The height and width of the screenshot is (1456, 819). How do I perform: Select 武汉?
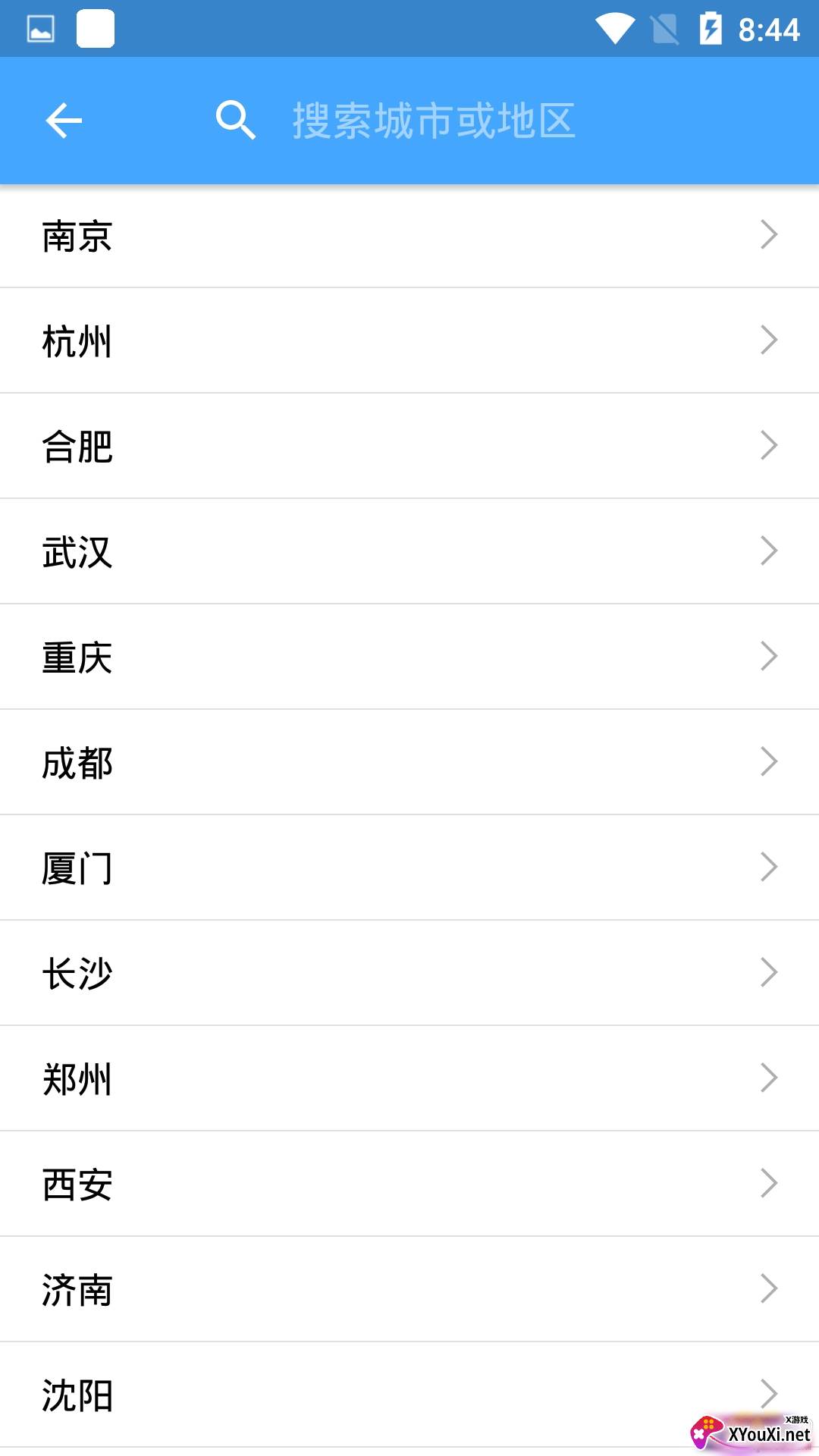409,551
